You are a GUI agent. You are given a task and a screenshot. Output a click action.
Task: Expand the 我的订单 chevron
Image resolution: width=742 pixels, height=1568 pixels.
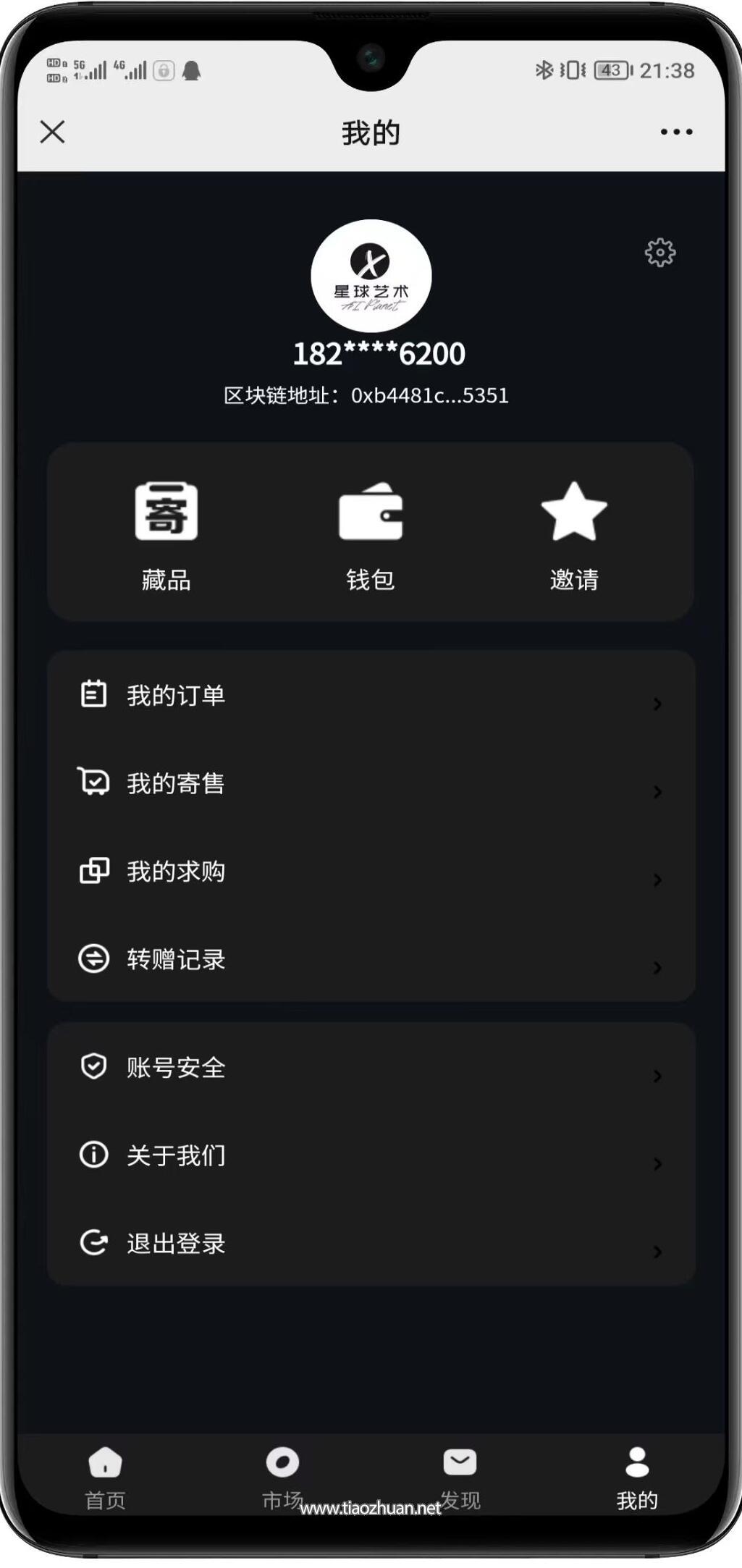[657, 703]
